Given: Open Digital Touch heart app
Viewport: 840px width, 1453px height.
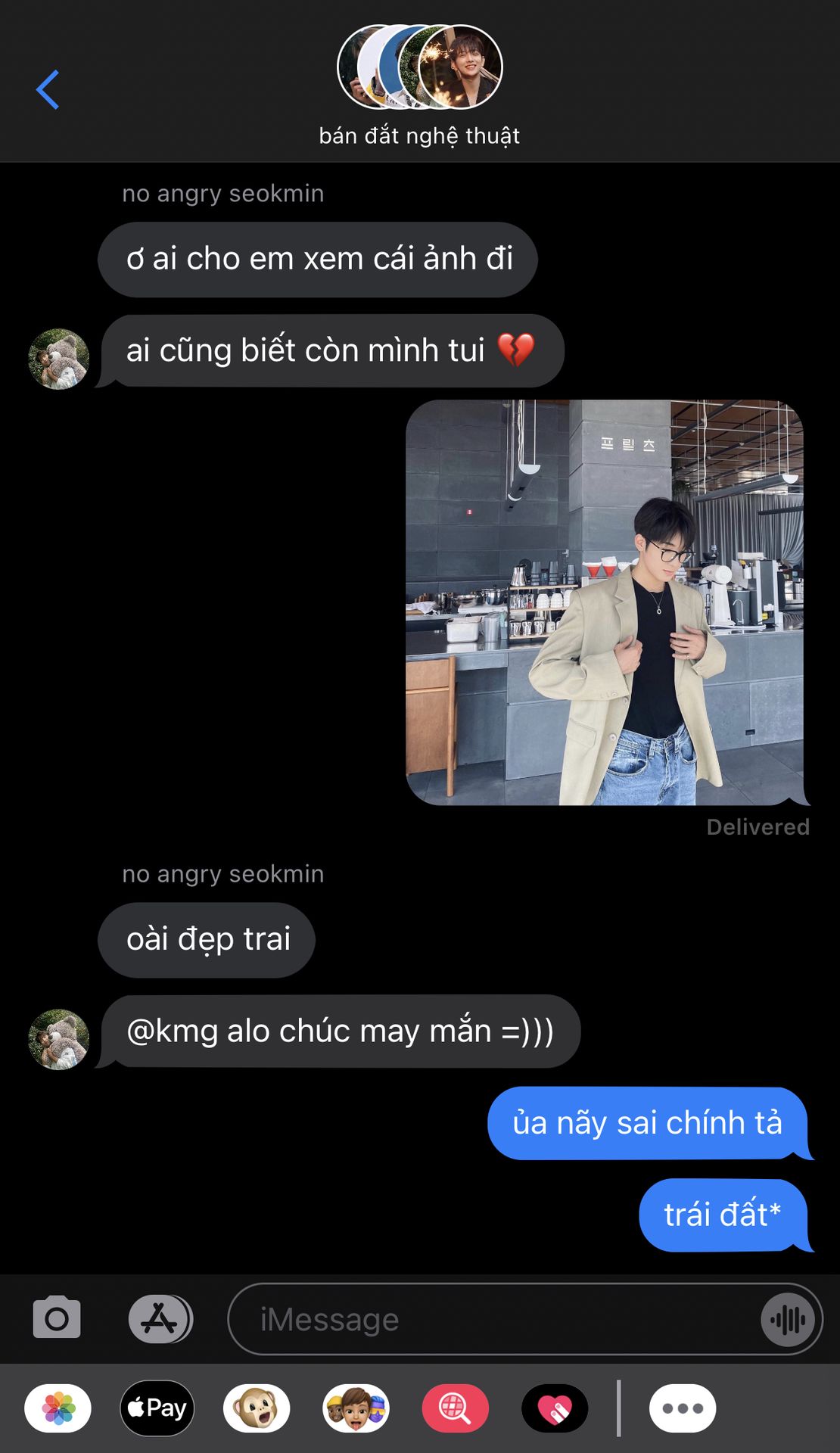Looking at the screenshot, I should click(x=555, y=1408).
